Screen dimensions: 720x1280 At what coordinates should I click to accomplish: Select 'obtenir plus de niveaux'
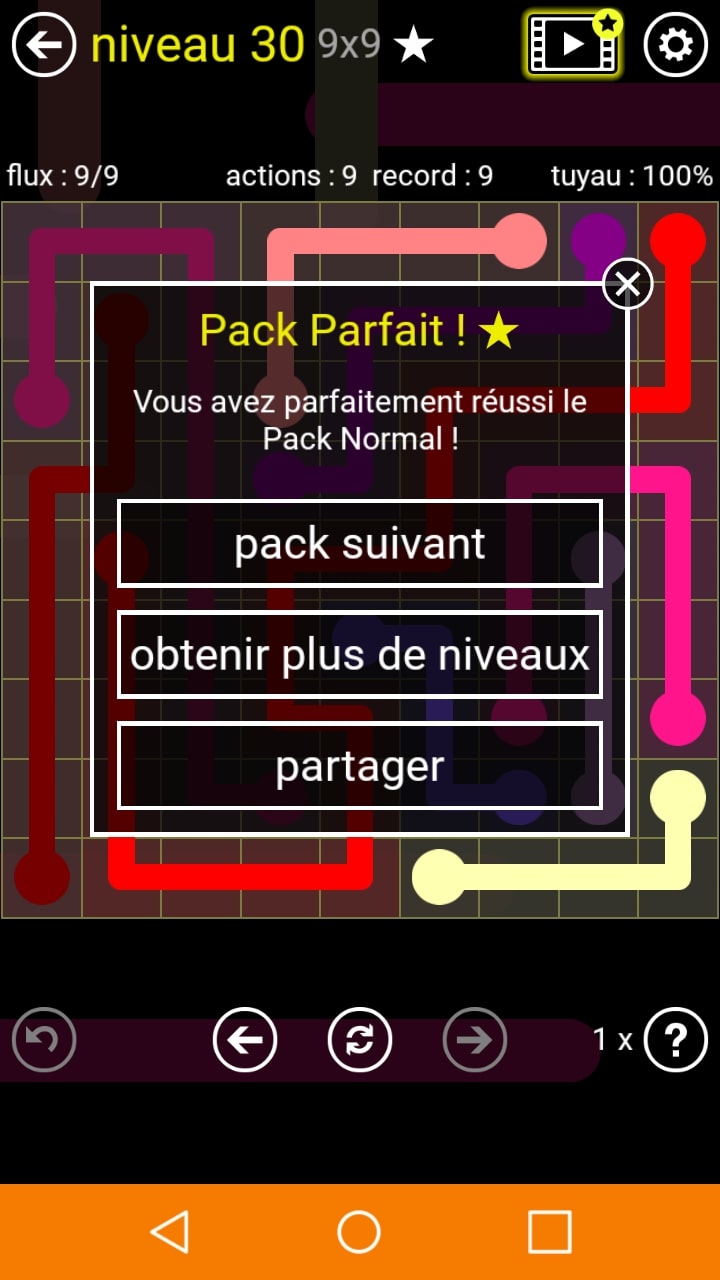(360, 655)
